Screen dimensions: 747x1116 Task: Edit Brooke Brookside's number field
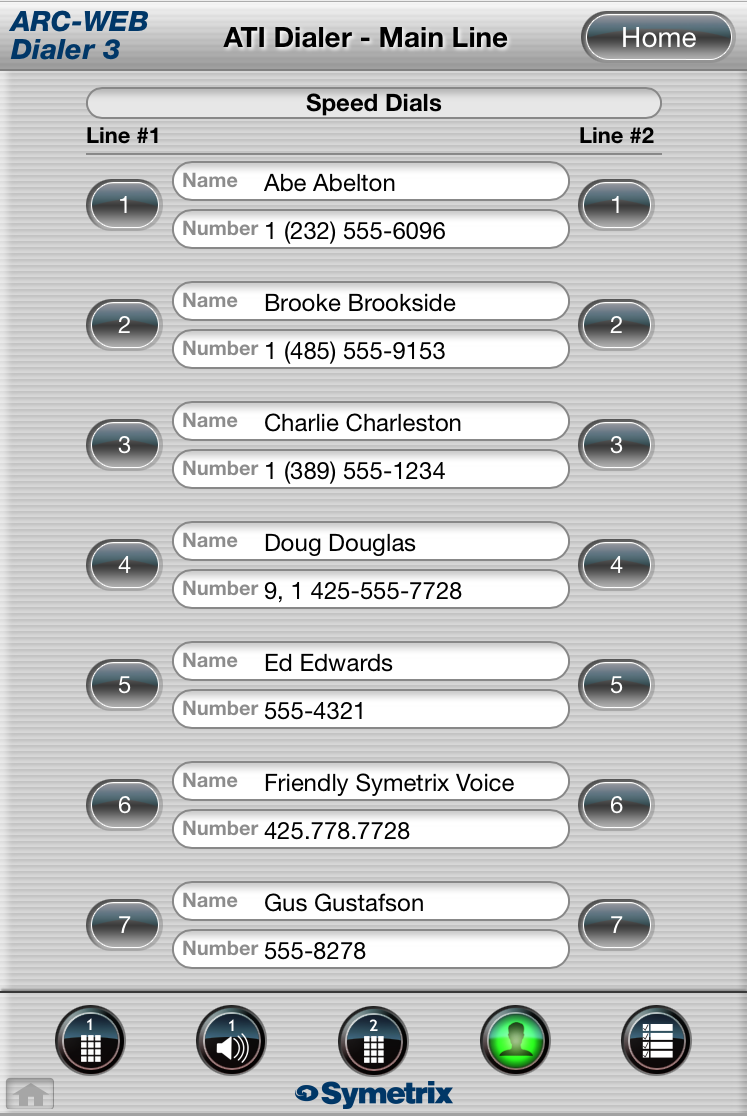coord(371,349)
